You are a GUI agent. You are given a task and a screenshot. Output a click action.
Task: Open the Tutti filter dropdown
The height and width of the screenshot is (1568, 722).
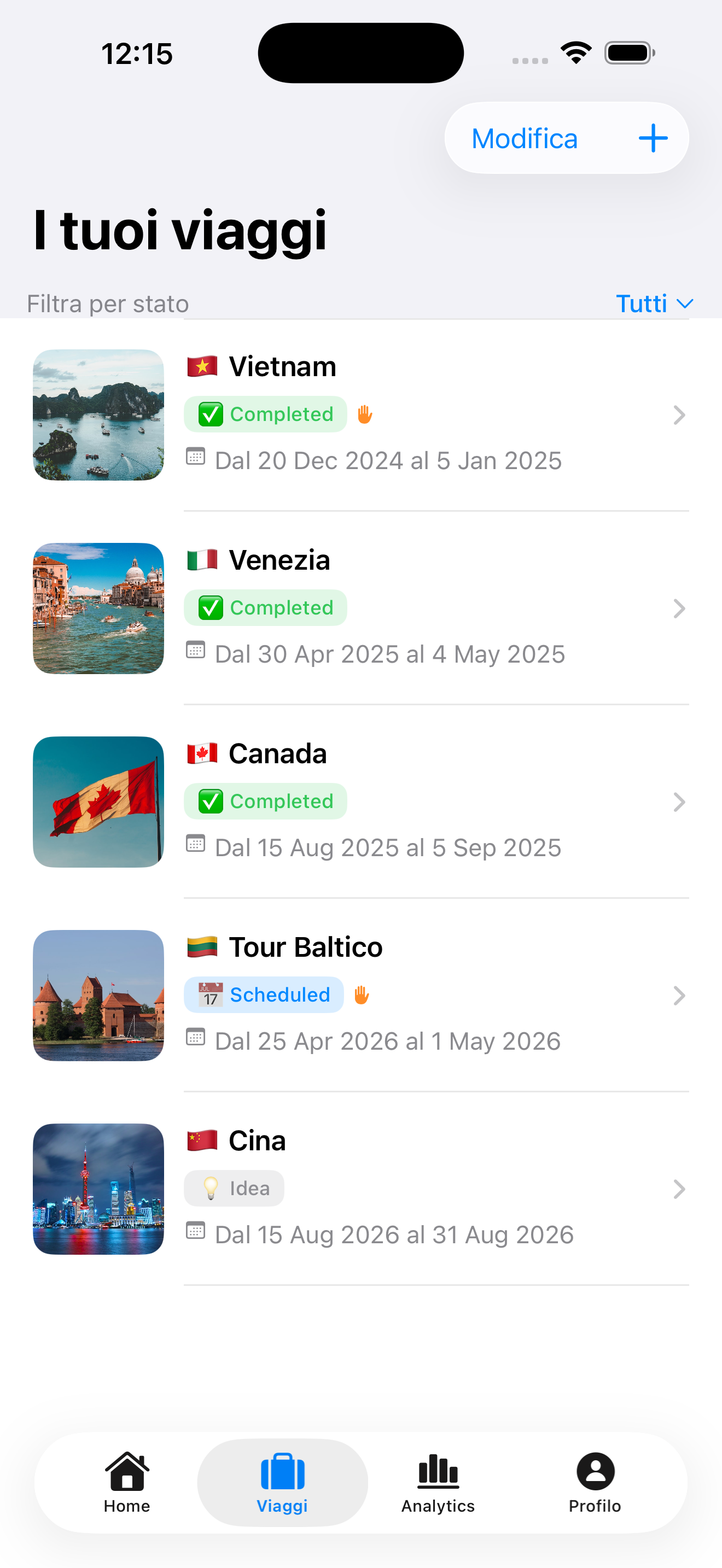[x=654, y=302]
